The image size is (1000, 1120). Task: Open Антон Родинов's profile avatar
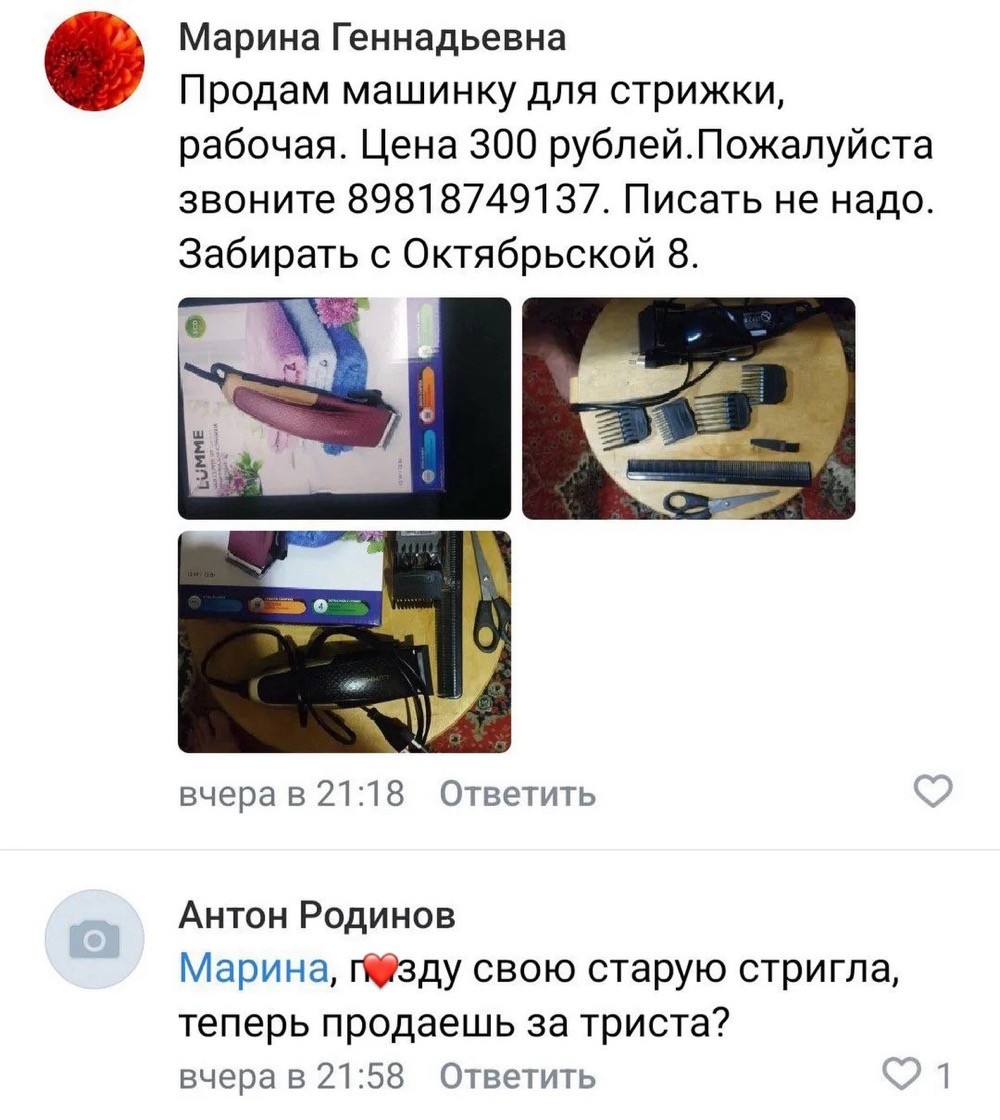[96, 938]
